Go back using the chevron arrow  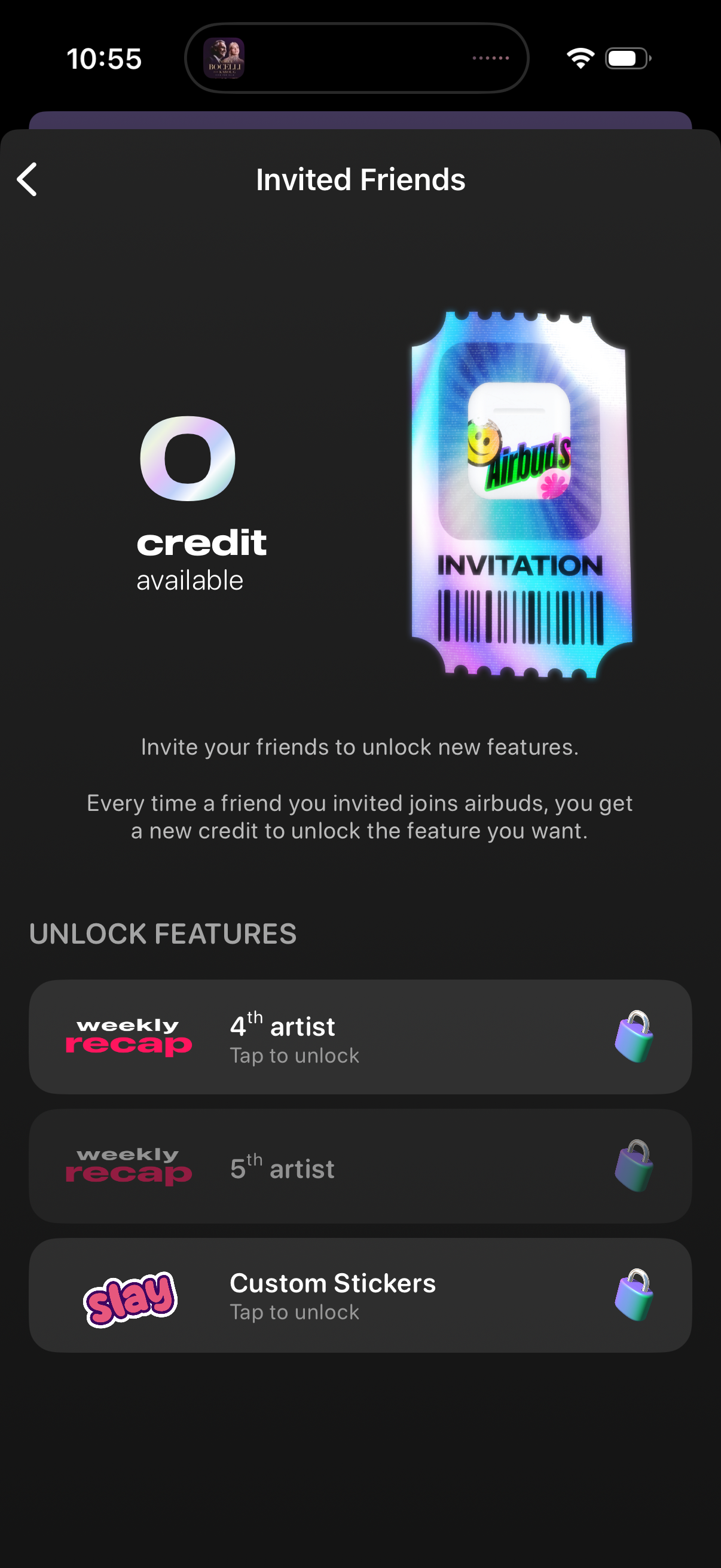[27, 179]
